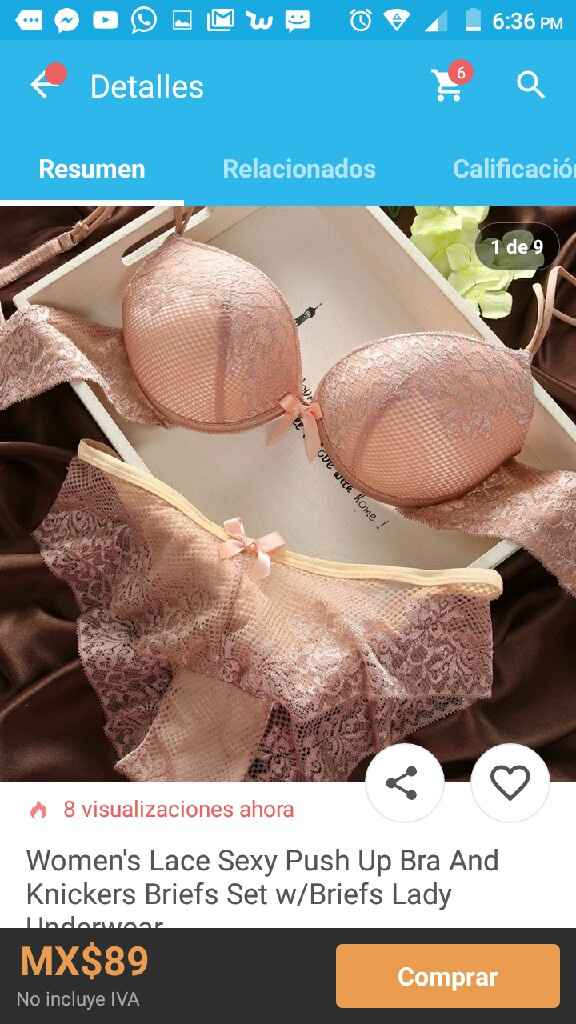Image resolution: width=576 pixels, height=1024 pixels.
Task: Share this product
Action: point(404,782)
